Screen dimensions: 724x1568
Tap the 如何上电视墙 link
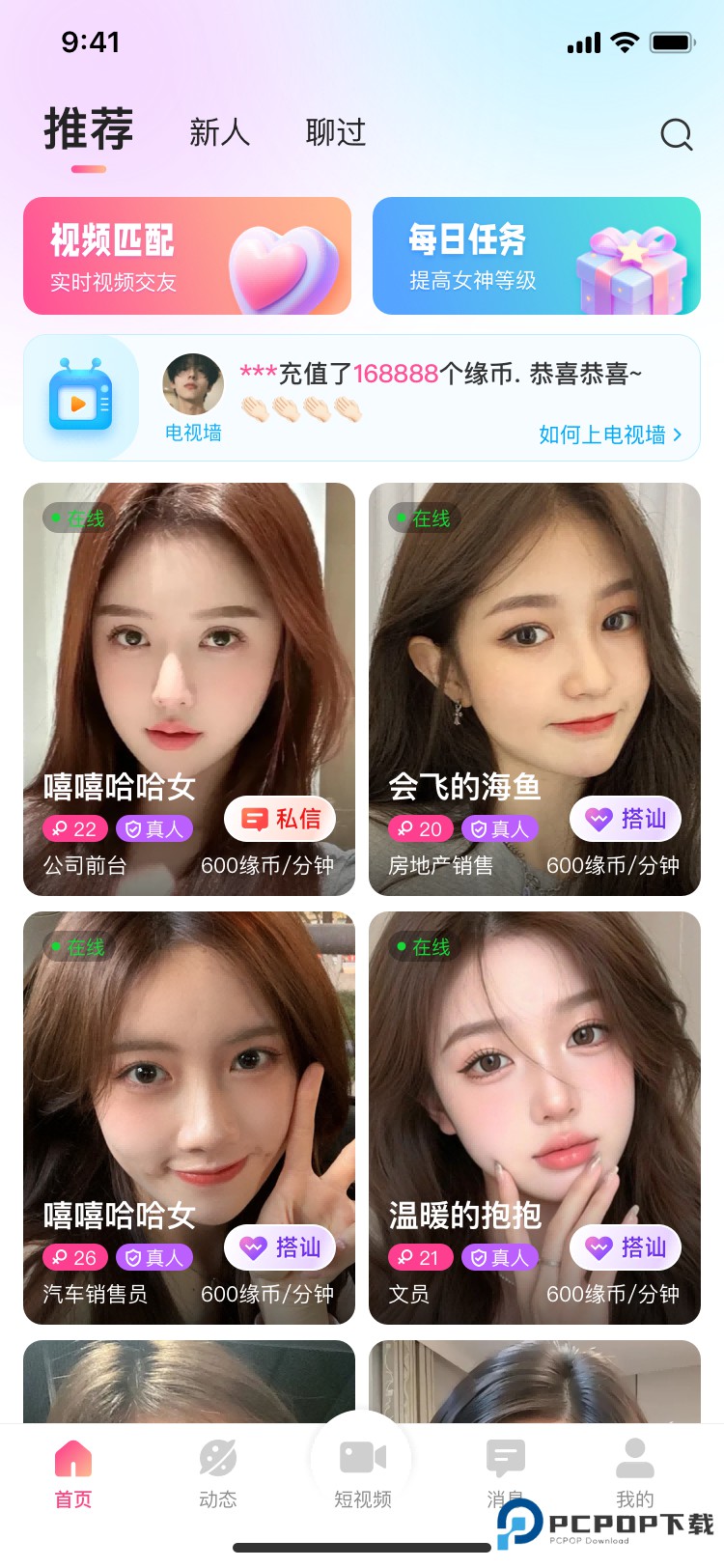[610, 434]
